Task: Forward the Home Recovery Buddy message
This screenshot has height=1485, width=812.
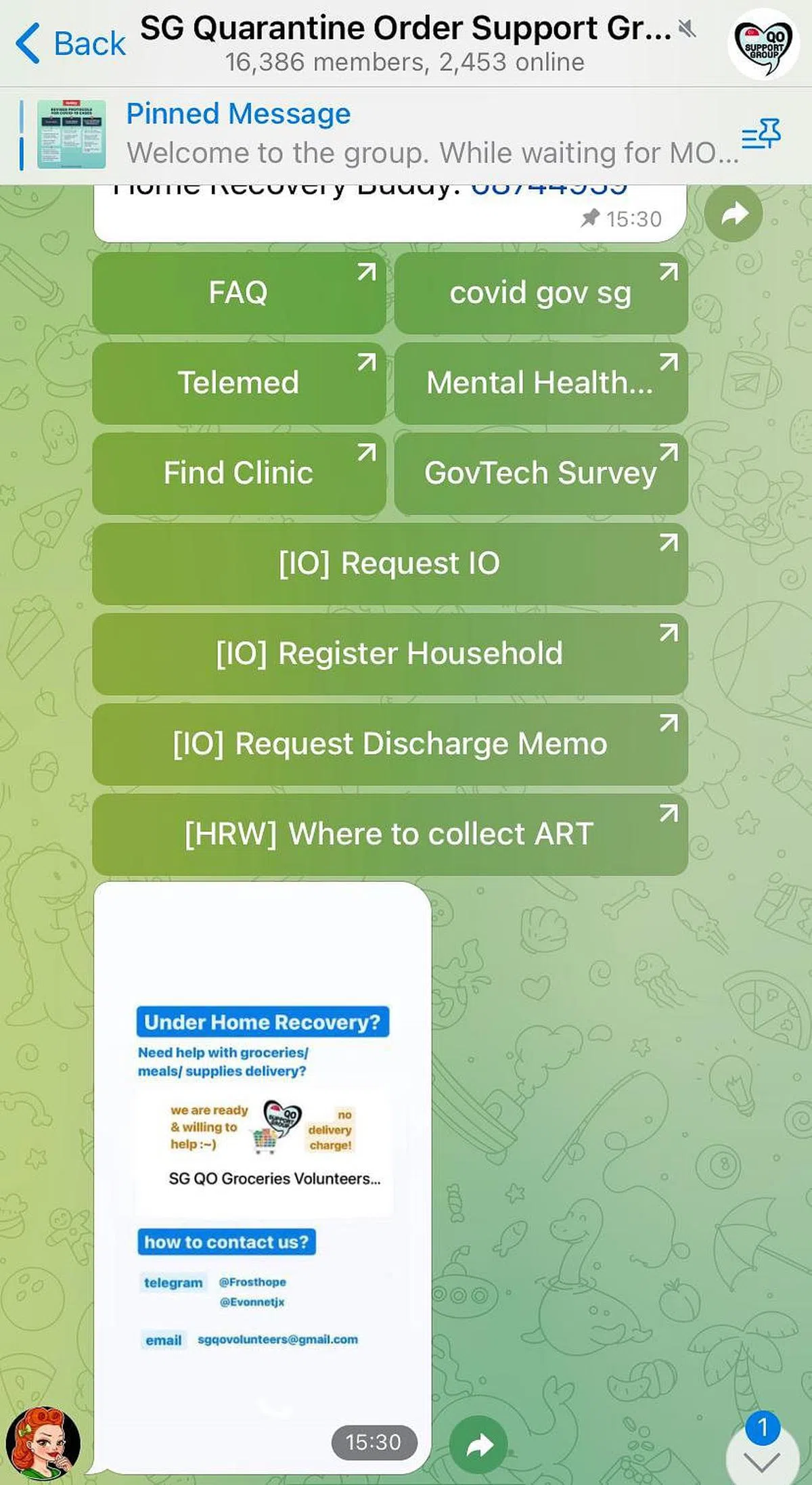Action: (x=734, y=213)
